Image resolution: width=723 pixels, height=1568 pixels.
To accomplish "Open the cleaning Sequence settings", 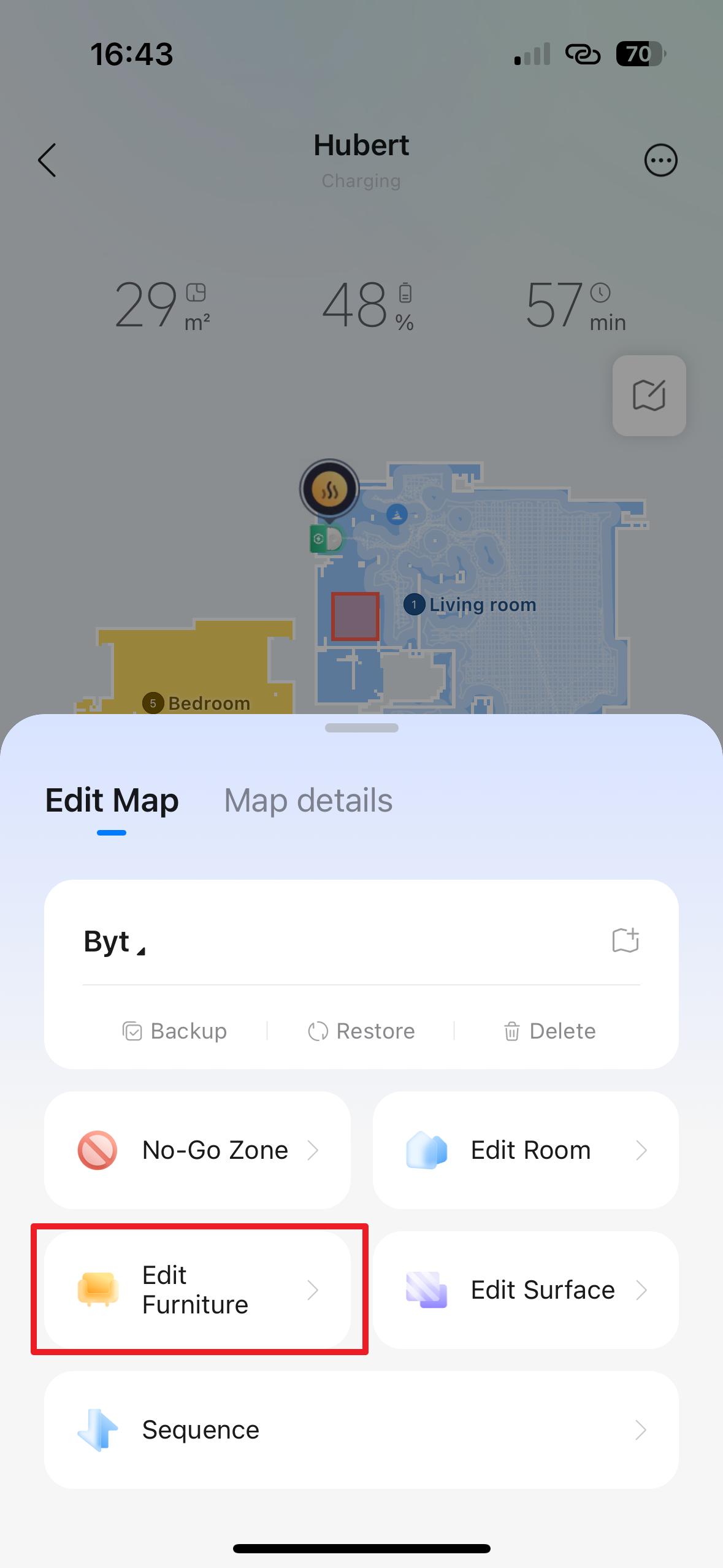I will pos(361,1429).
